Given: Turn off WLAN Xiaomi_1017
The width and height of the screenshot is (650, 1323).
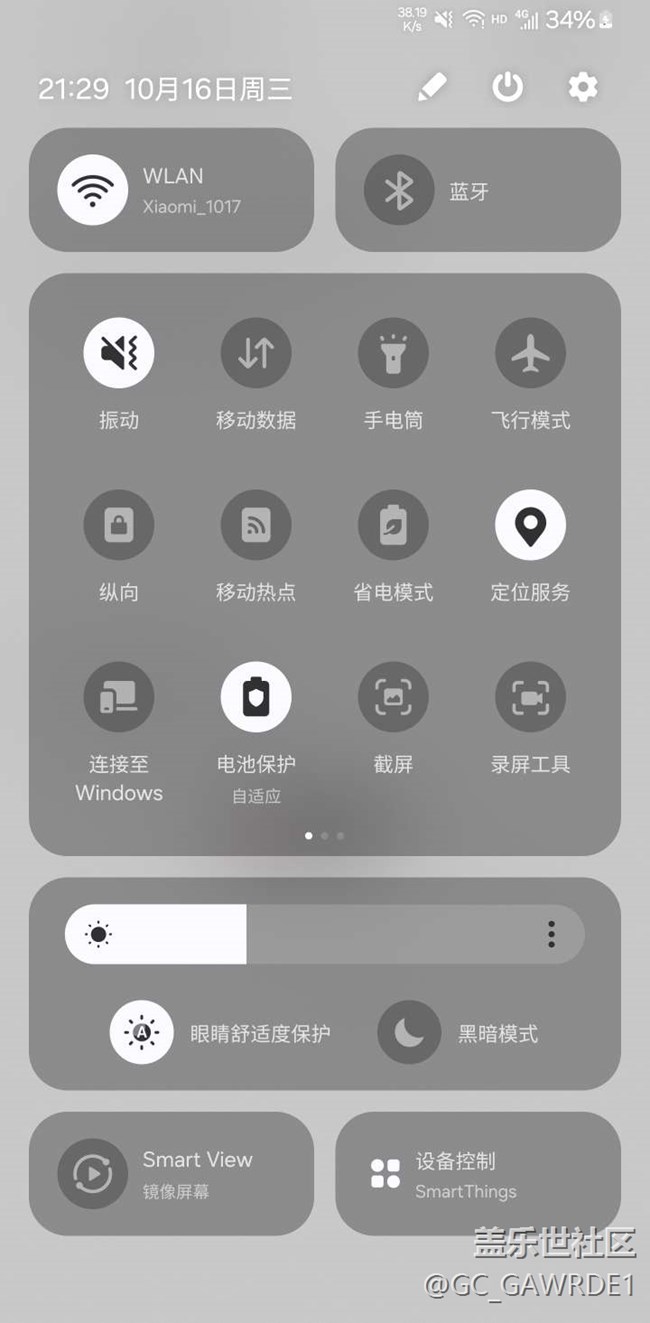Looking at the screenshot, I should [93, 190].
